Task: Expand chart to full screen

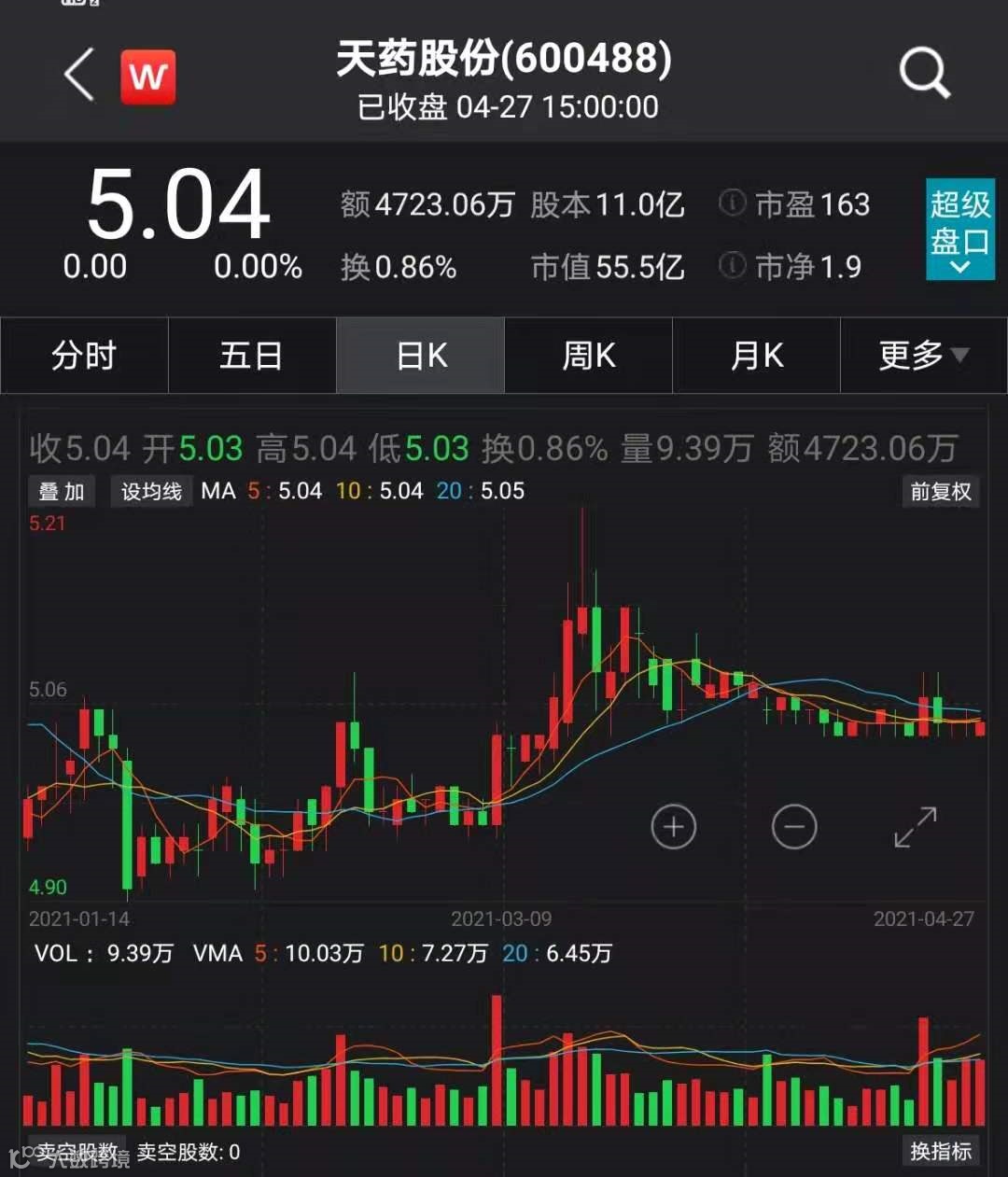Action: (x=915, y=827)
